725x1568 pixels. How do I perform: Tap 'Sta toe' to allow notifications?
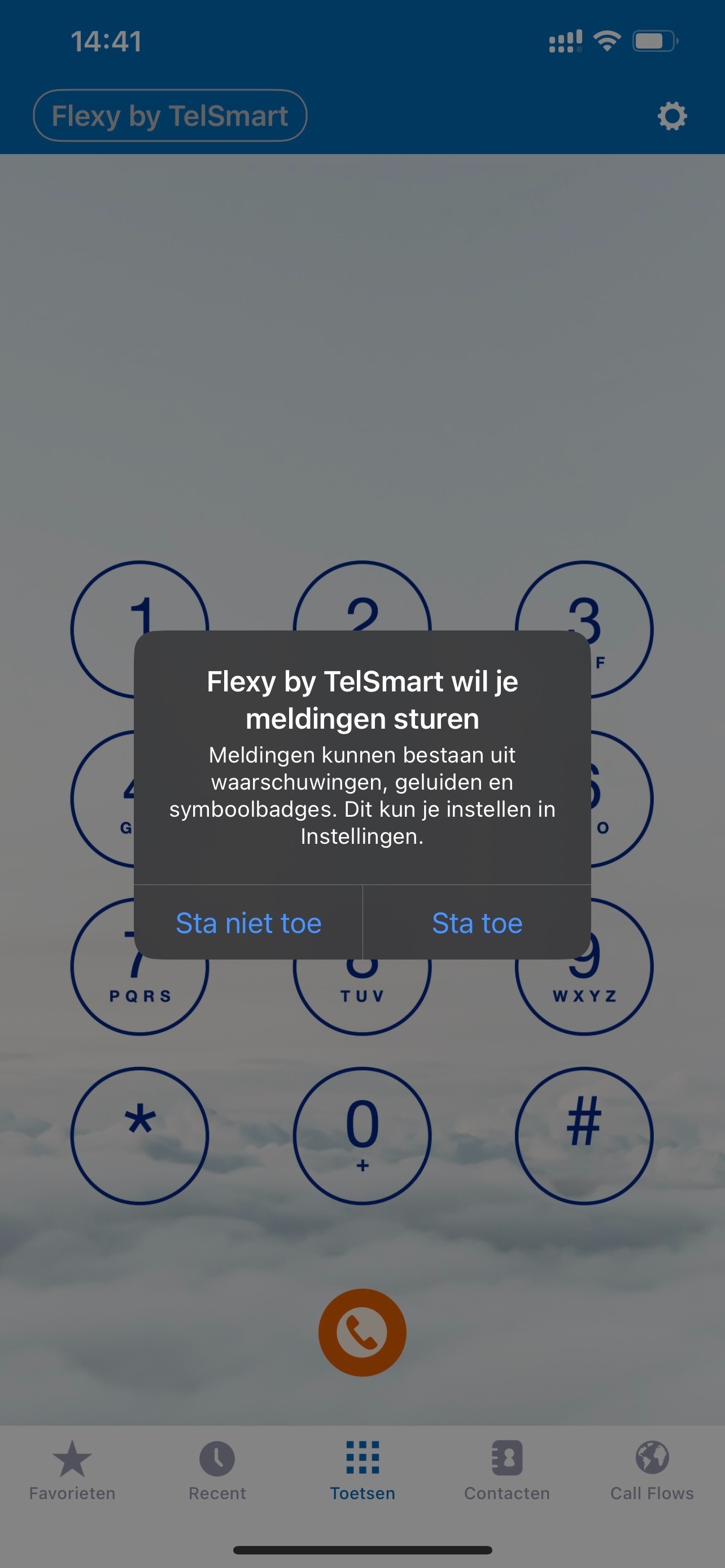click(477, 923)
